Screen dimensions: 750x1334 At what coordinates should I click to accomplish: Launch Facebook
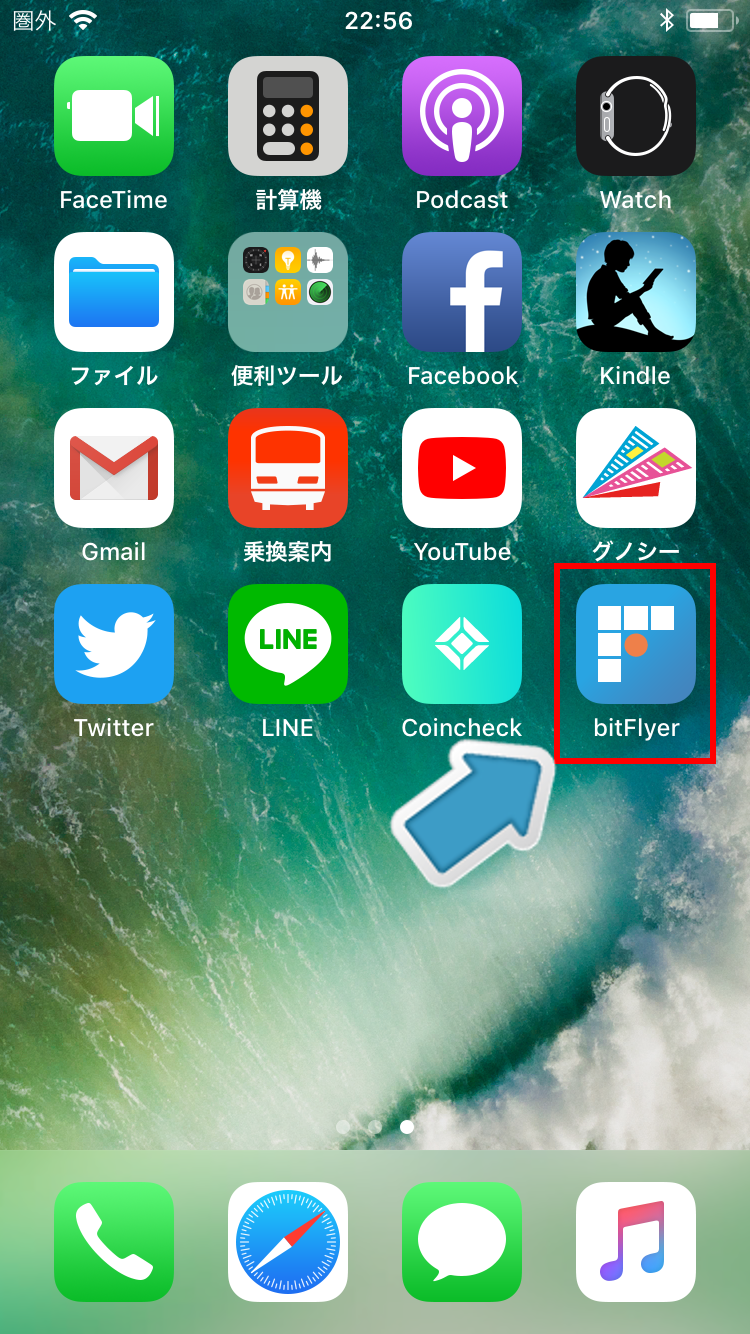(462, 292)
